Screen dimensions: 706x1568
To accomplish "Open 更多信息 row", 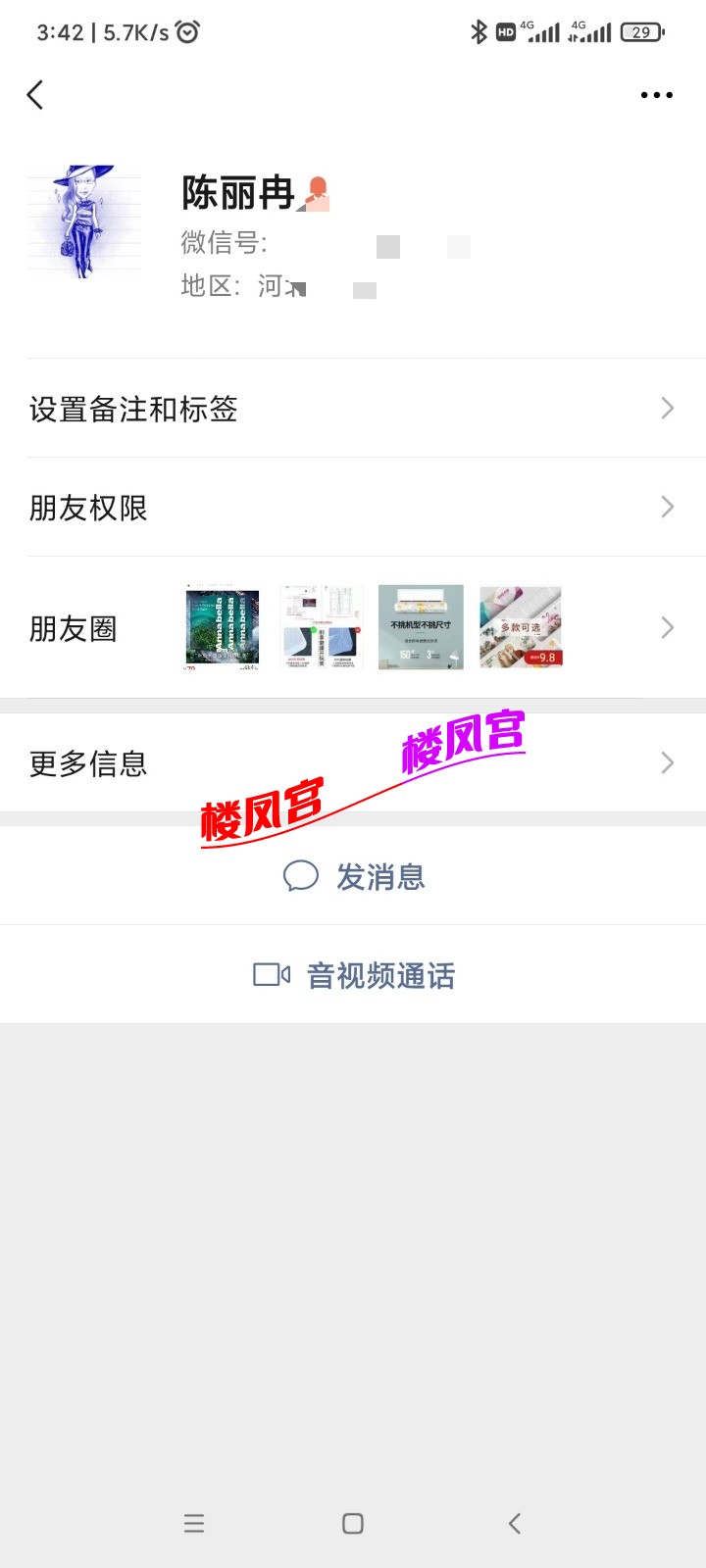I will point(353,763).
